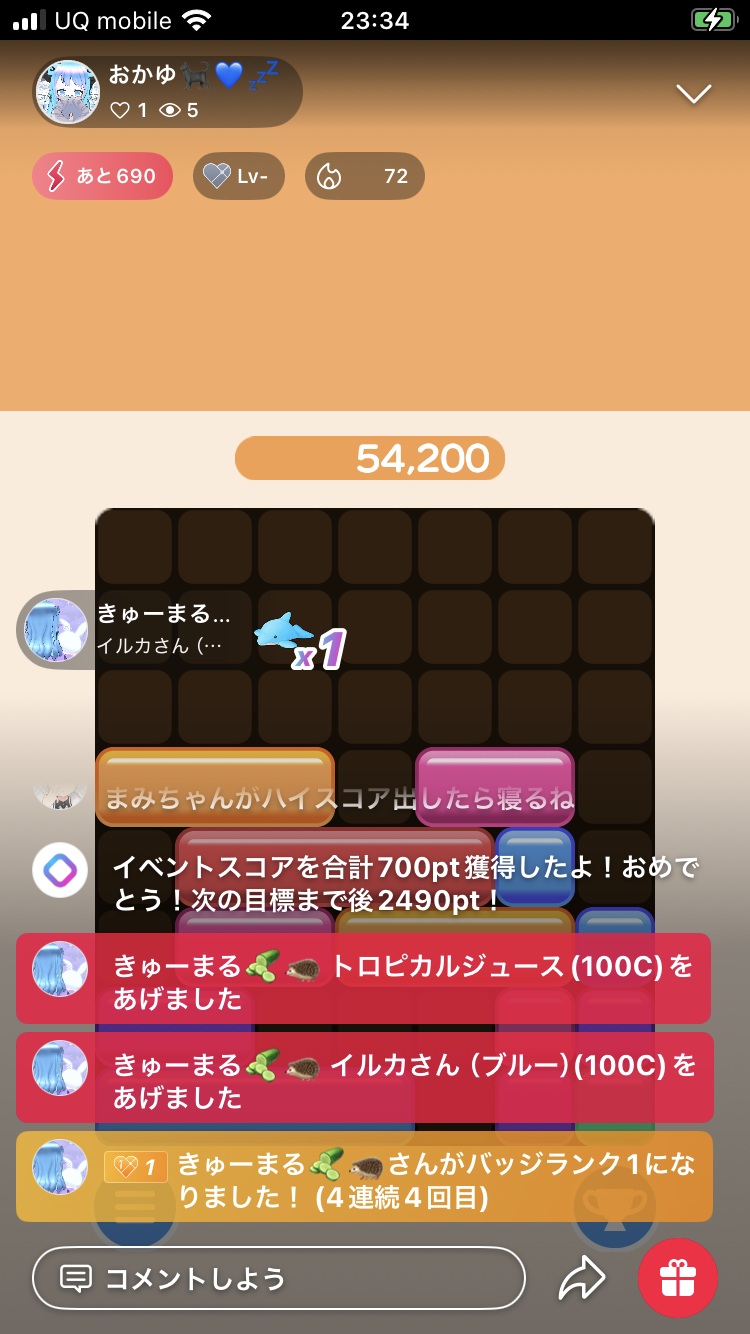Collapse the stream with the down chevron
The height and width of the screenshot is (1334, 750).
pyautogui.click(x=693, y=94)
